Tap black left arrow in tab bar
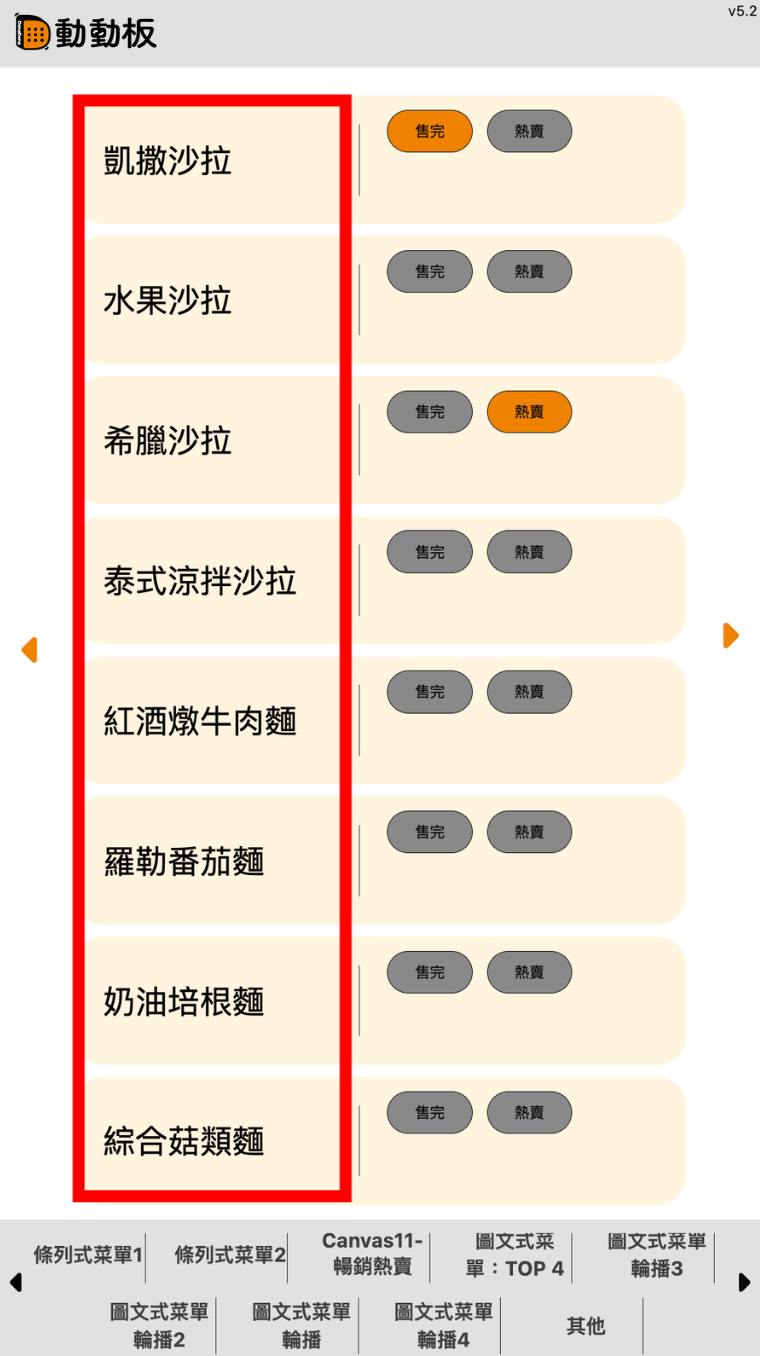The width and height of the screenshot is (760, 1356). 15,1282
